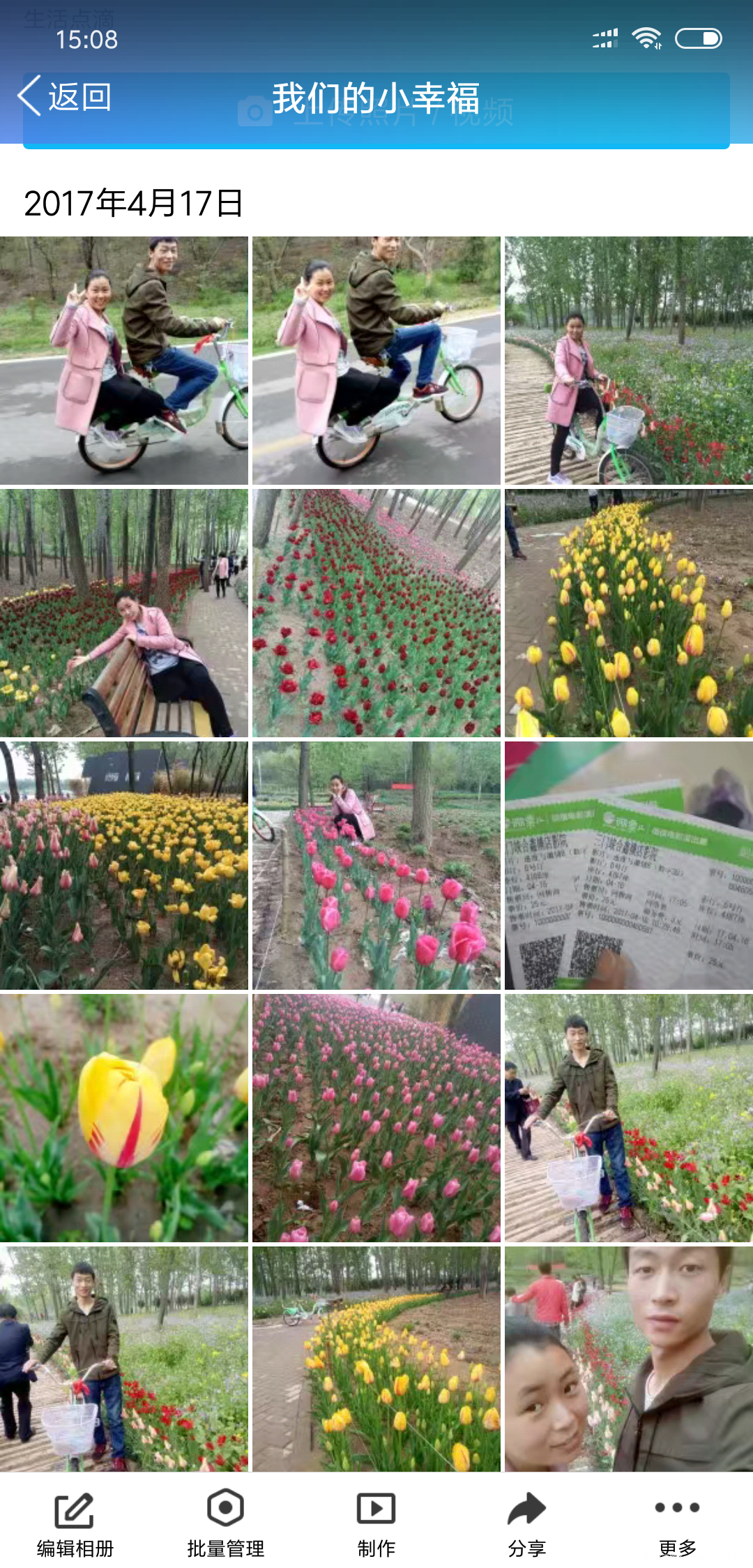Open photo of woman in pink standing with bicycle
The image size is (753, 1568).
[x=628, y=360]
